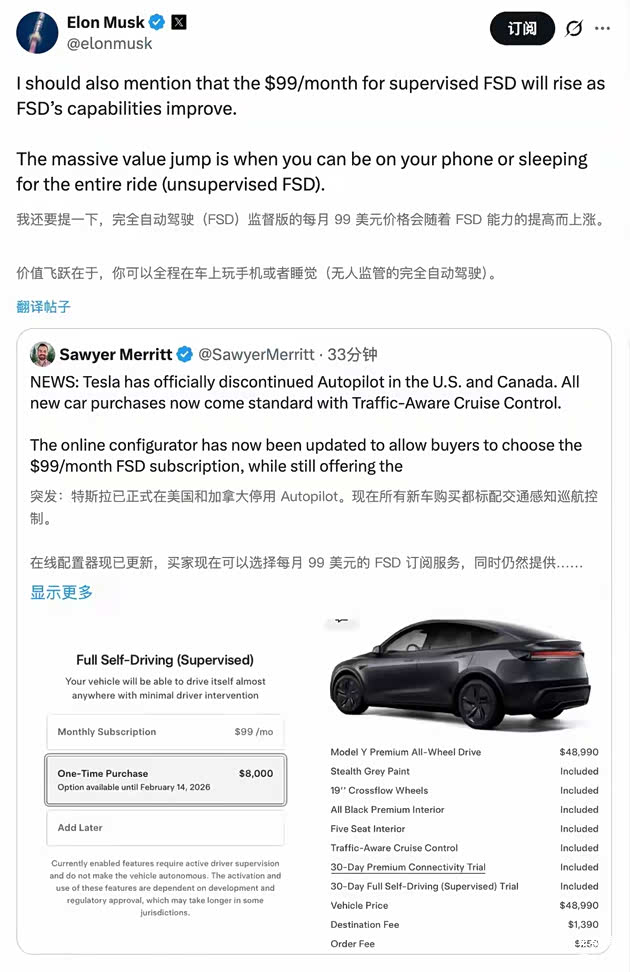Screen dimensions: 630x972
Task: View the @elonmusk handle profile
Action: coord(110,43)
